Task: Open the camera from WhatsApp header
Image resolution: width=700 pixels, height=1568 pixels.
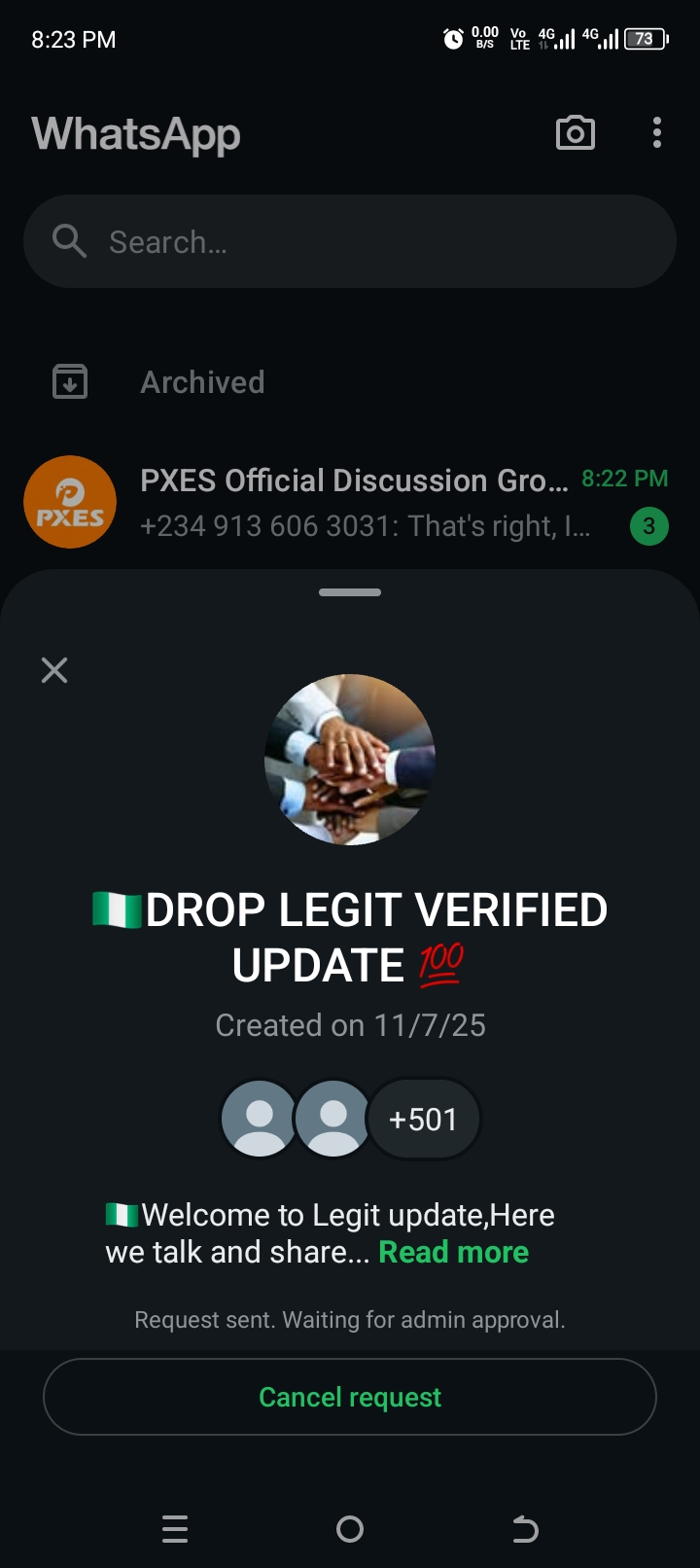Action: coord(575,133)
